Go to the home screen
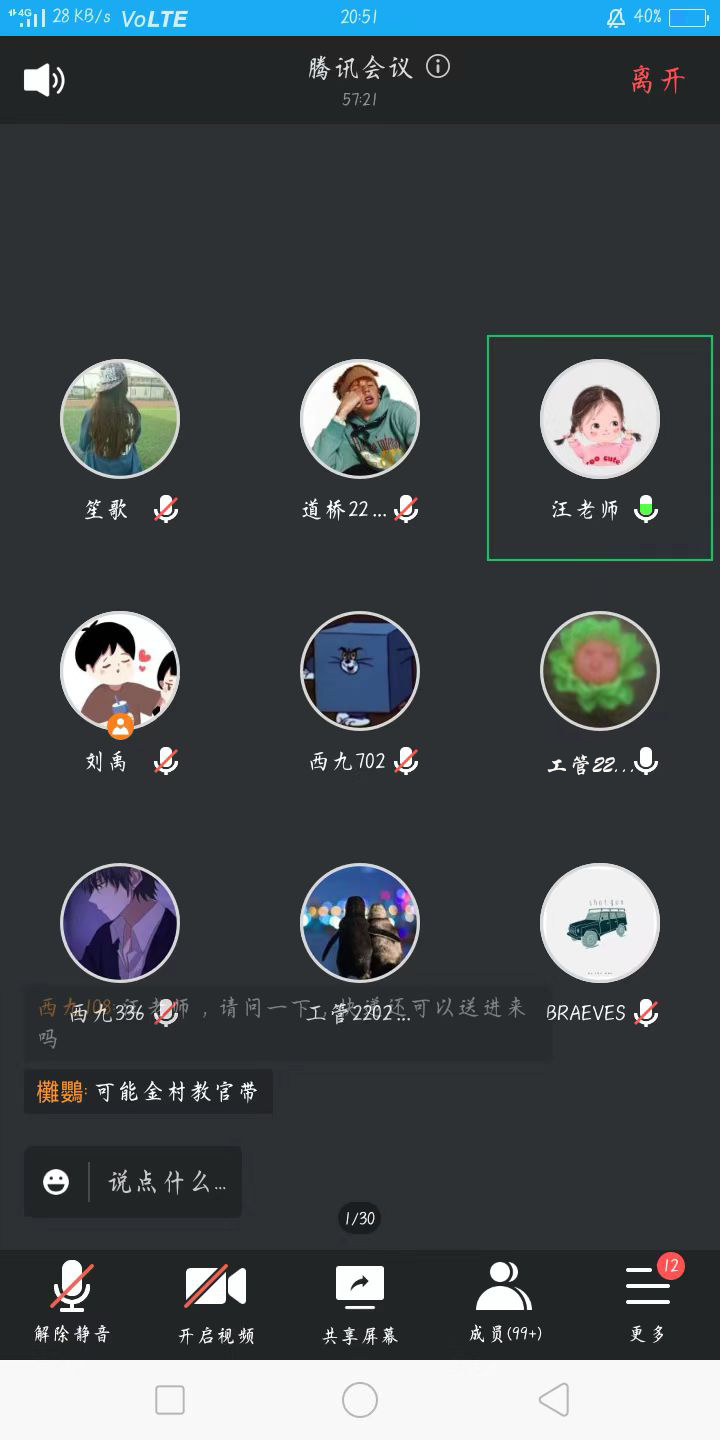The image size is (720, 1440). 360,1400
